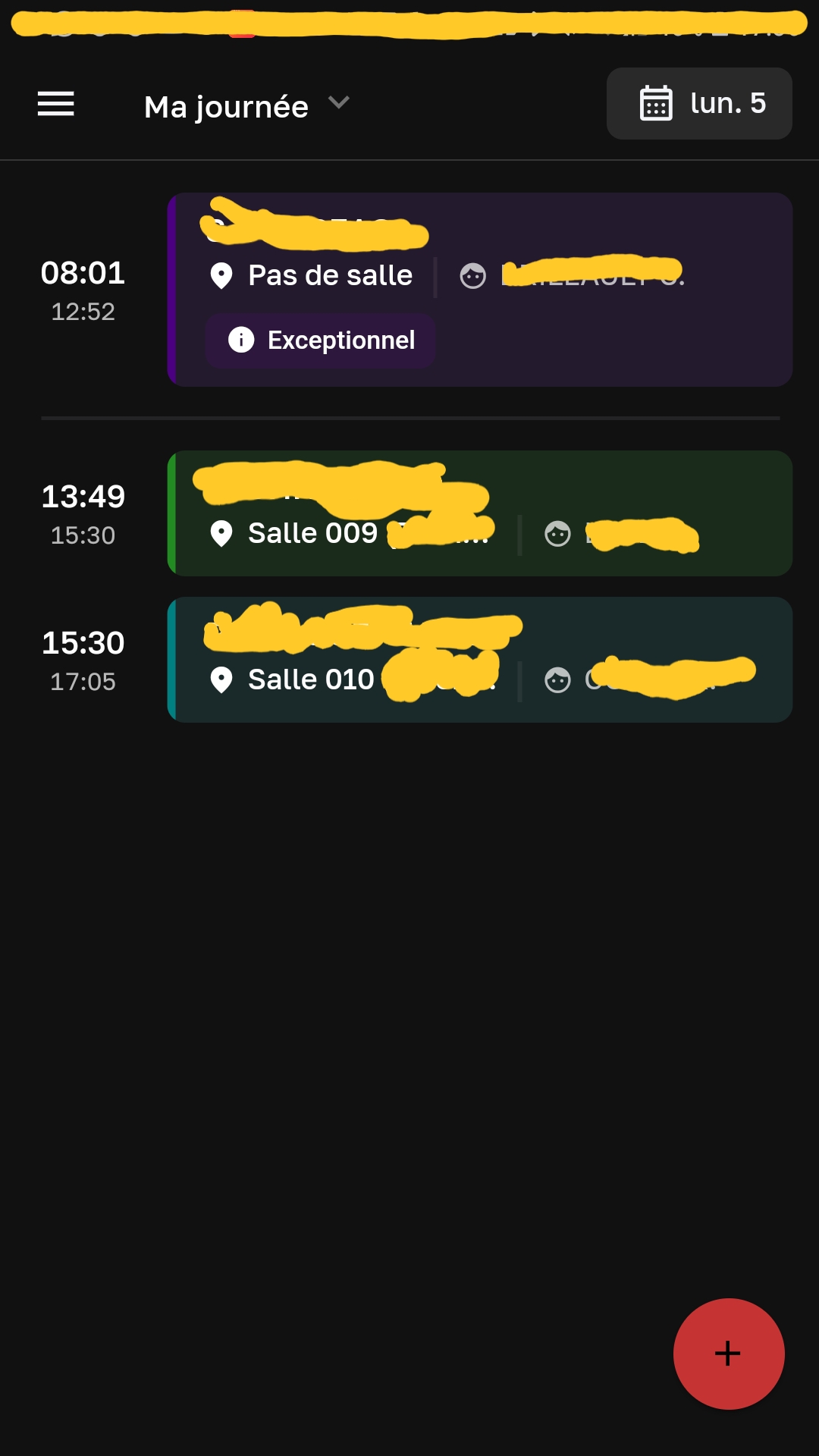Click the info icon inside the Exceptionnel badge
Viewport: 819px width, 1456px height.
click(x=240, y=340)
